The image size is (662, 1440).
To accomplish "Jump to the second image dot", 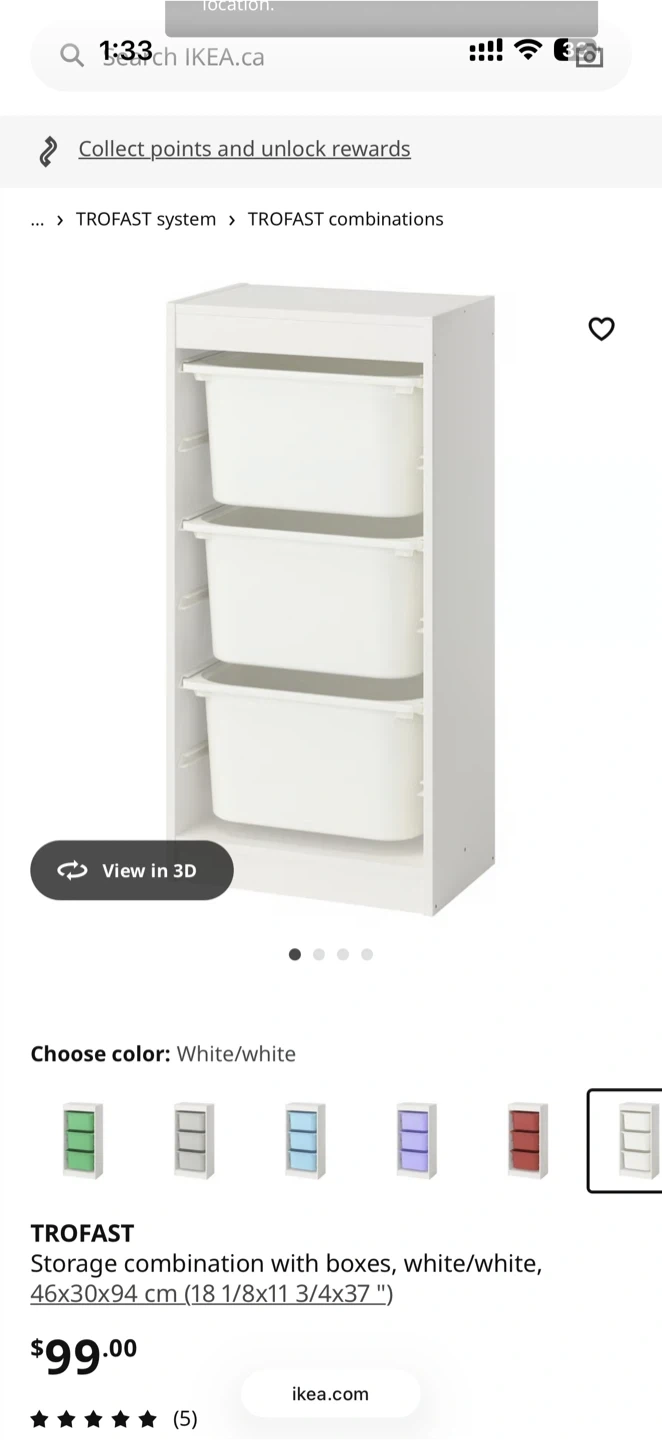I will tap(319, 954).
